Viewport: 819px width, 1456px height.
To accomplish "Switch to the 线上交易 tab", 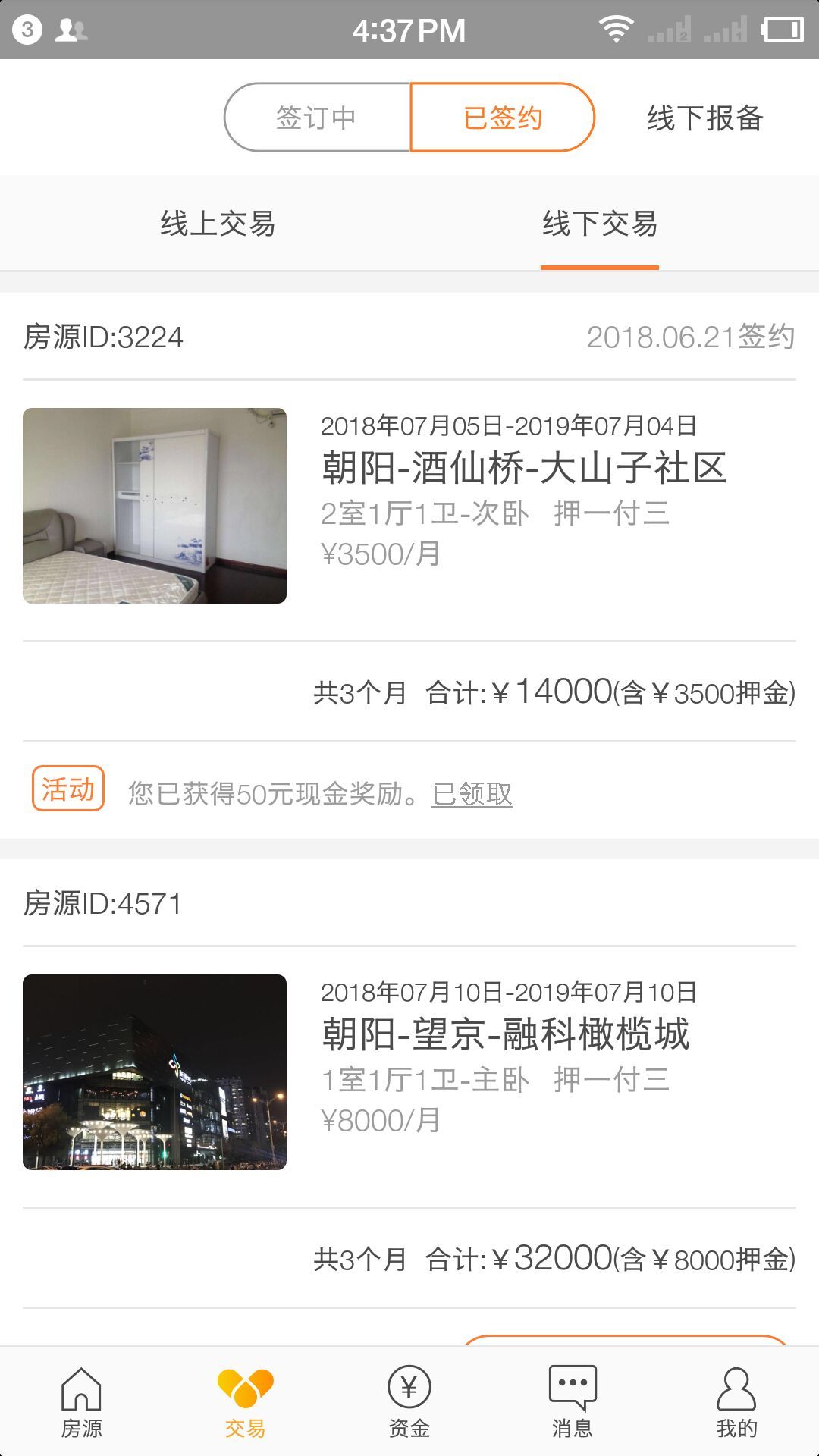I will (218, 224).
